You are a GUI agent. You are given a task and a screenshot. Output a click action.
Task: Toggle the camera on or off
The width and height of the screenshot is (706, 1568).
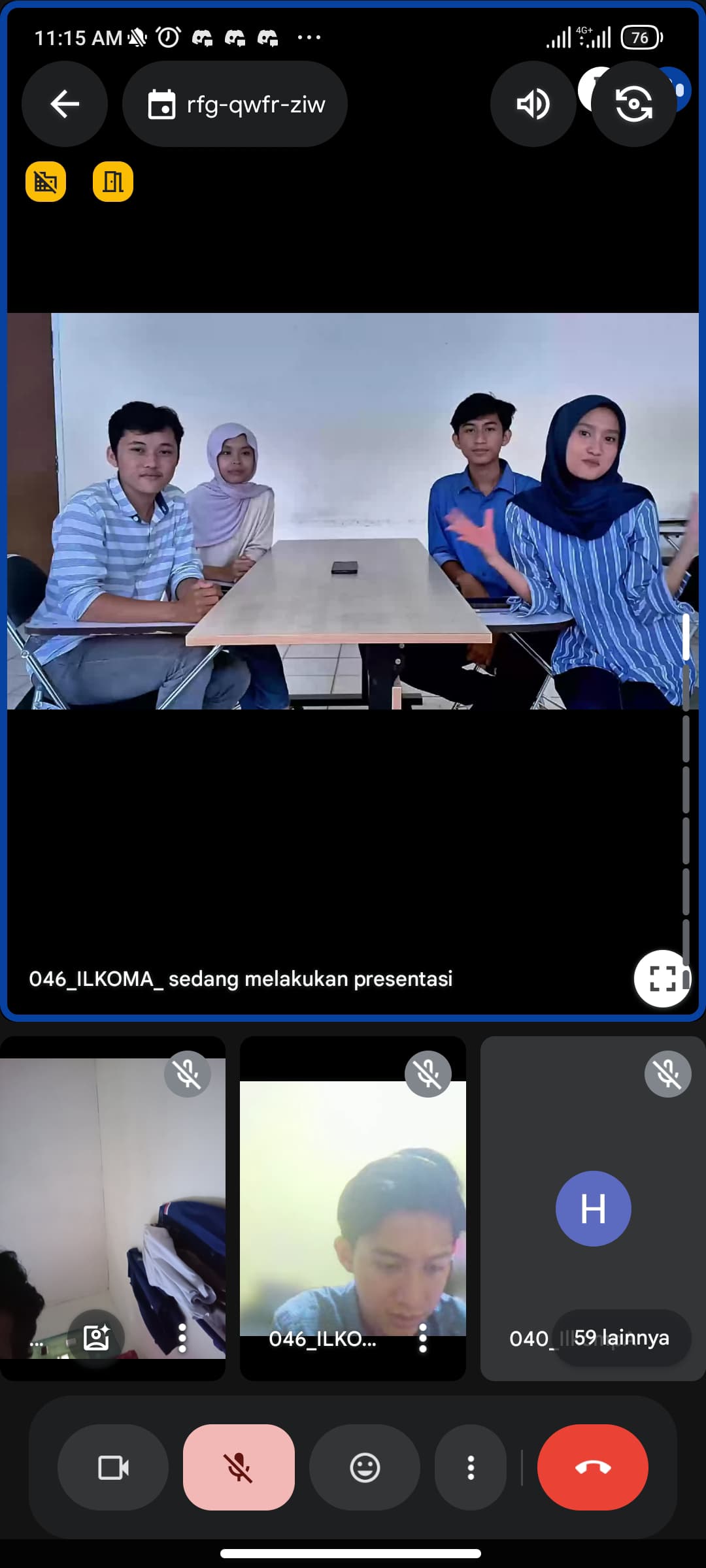(x=113, y=1467)
